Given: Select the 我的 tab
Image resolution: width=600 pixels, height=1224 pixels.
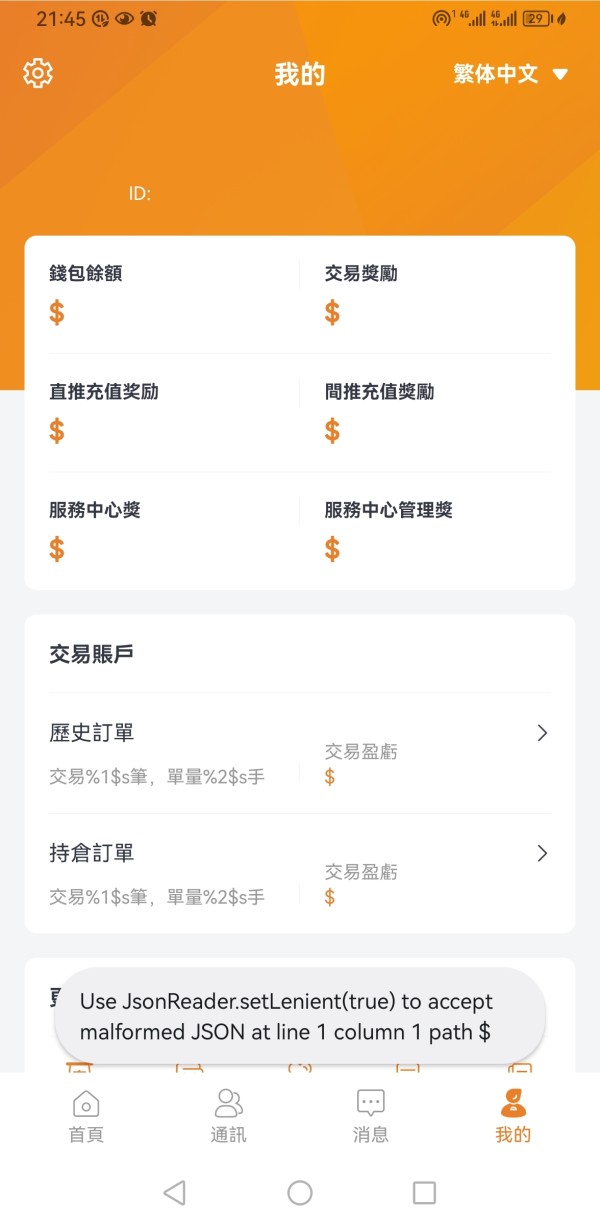Looking at the screenshot, I should pyautogui.click(x=513, y=1116).
